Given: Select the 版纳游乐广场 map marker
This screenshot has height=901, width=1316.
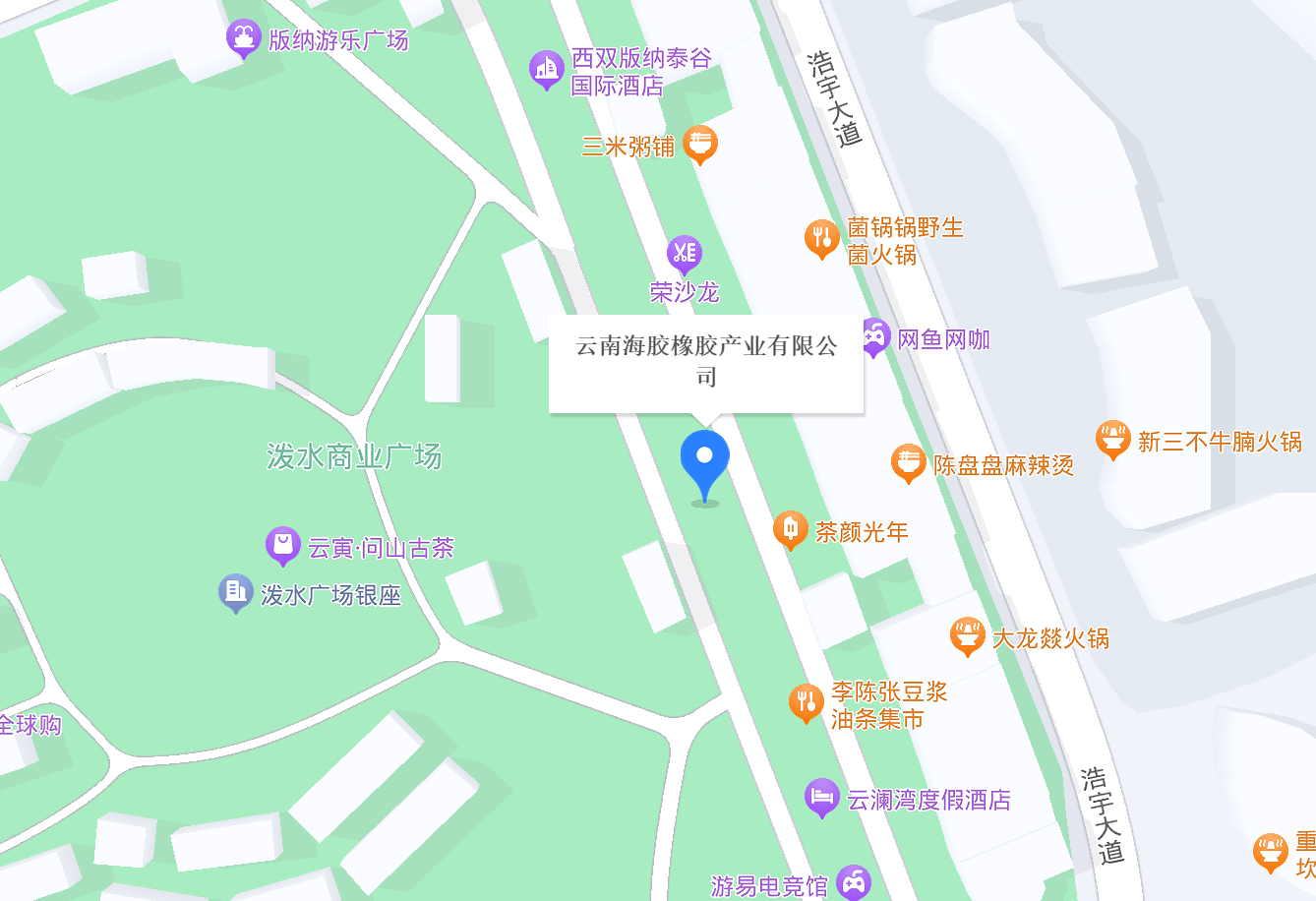Looking at the screenshot, I should tap(243, 39).
